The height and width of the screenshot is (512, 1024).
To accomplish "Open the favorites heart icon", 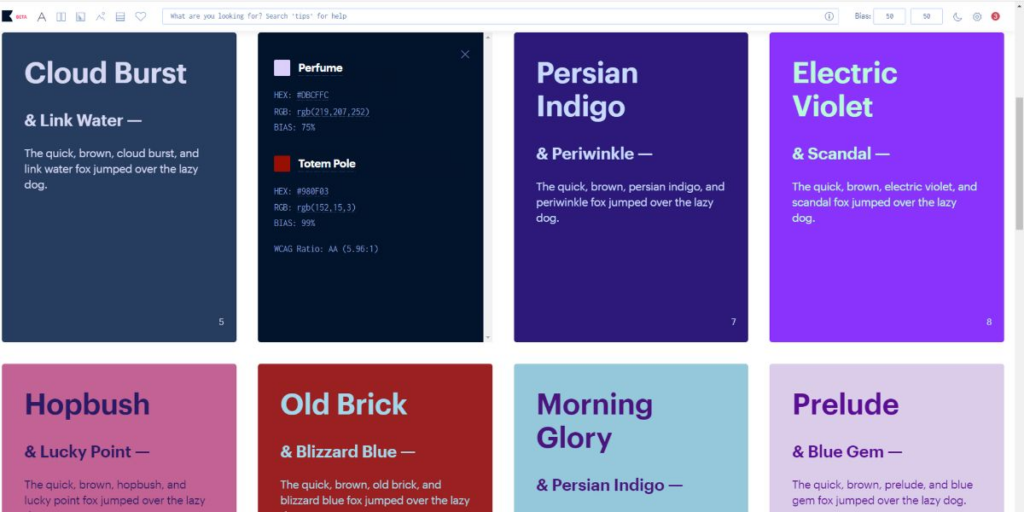I will (x=140, y=16).
